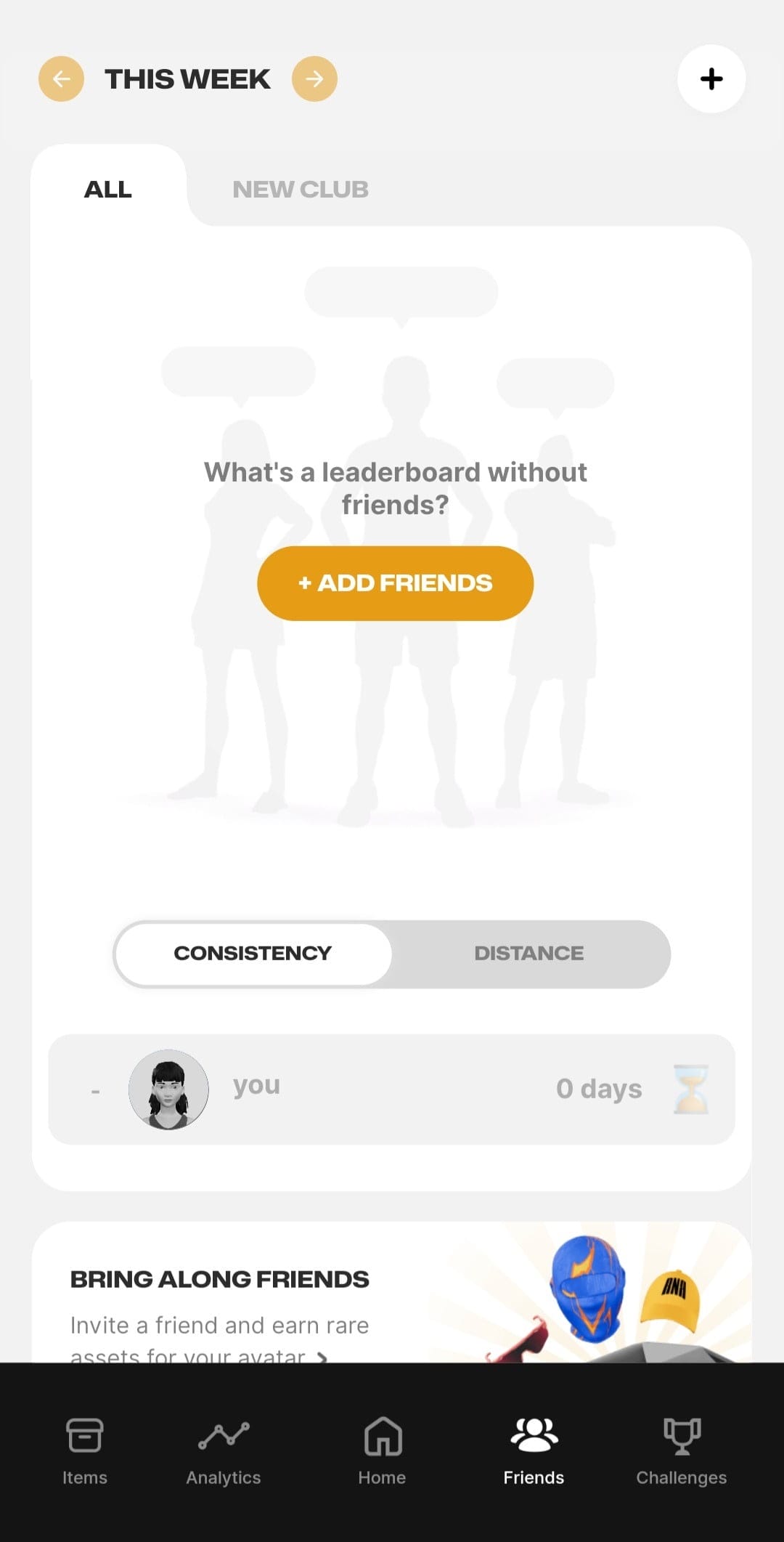This screenshot has height=1542, width=784.
Task: Go to the next week arrow
Action: click(x=314, y=78)
